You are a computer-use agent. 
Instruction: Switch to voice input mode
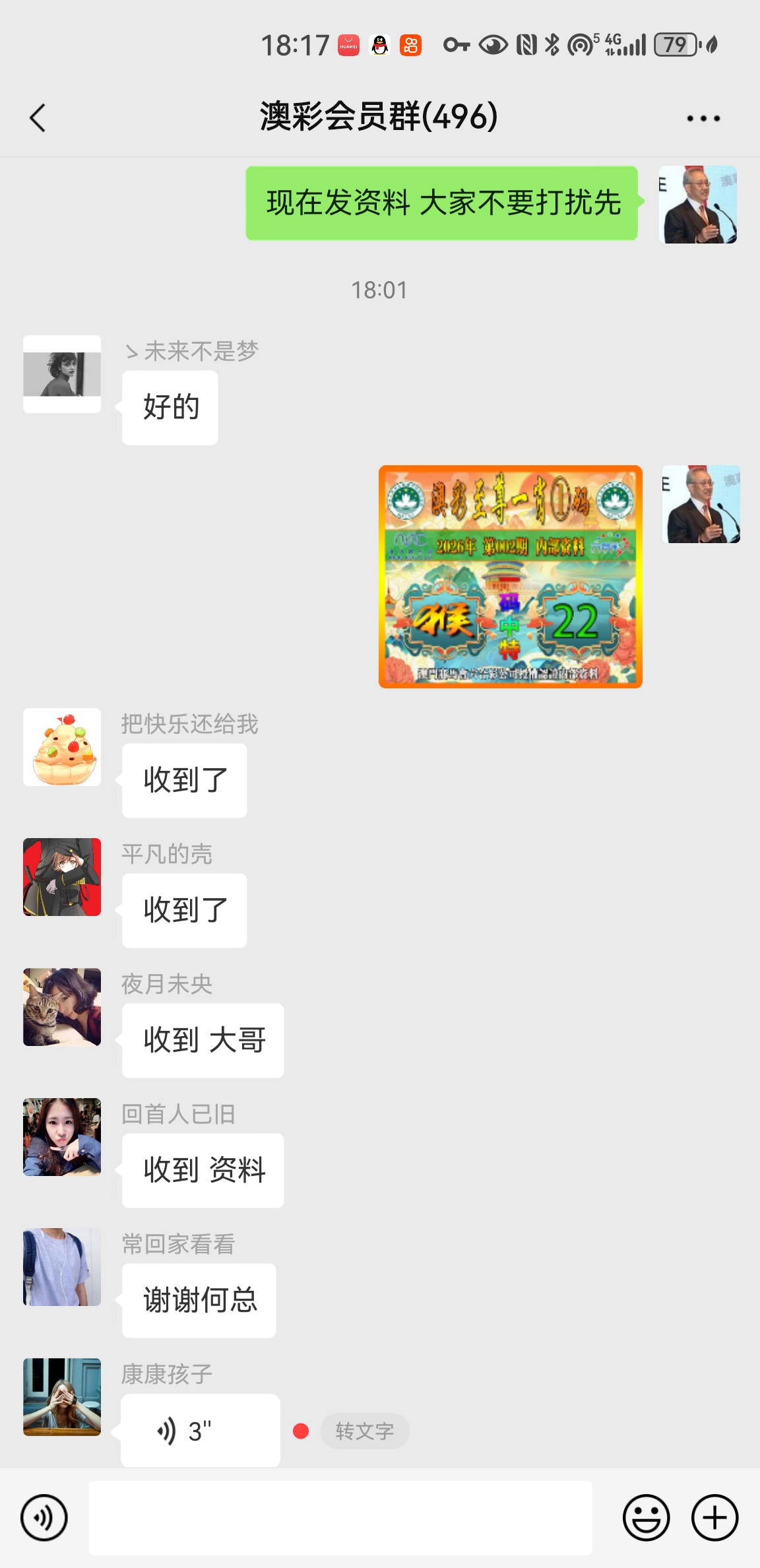coord(45,1518)
